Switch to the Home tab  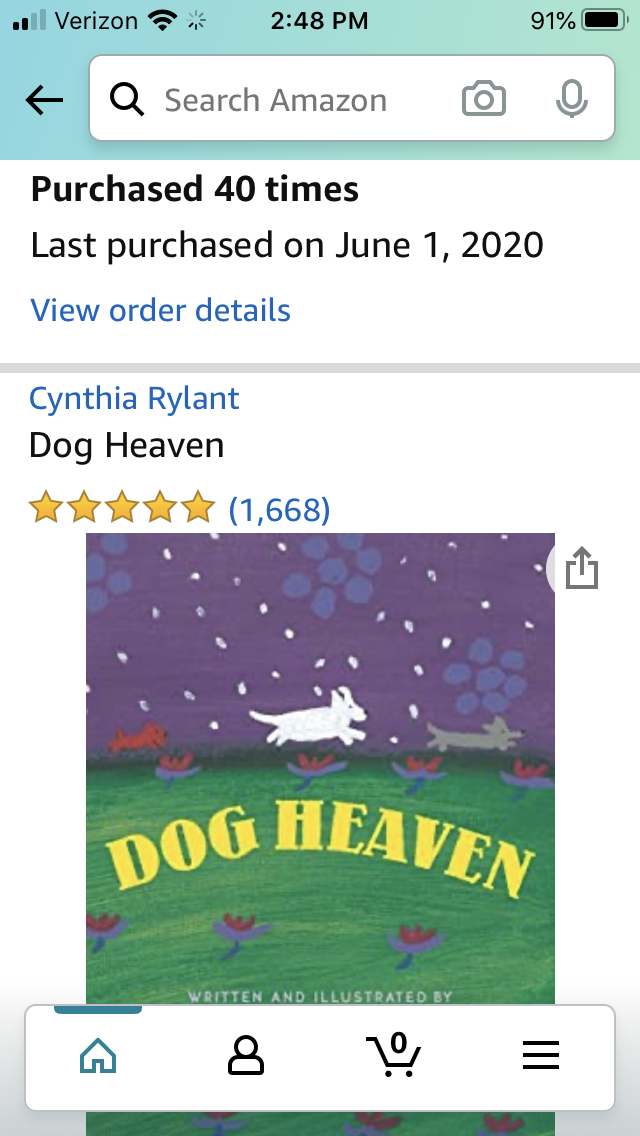tap(98, 1056)
